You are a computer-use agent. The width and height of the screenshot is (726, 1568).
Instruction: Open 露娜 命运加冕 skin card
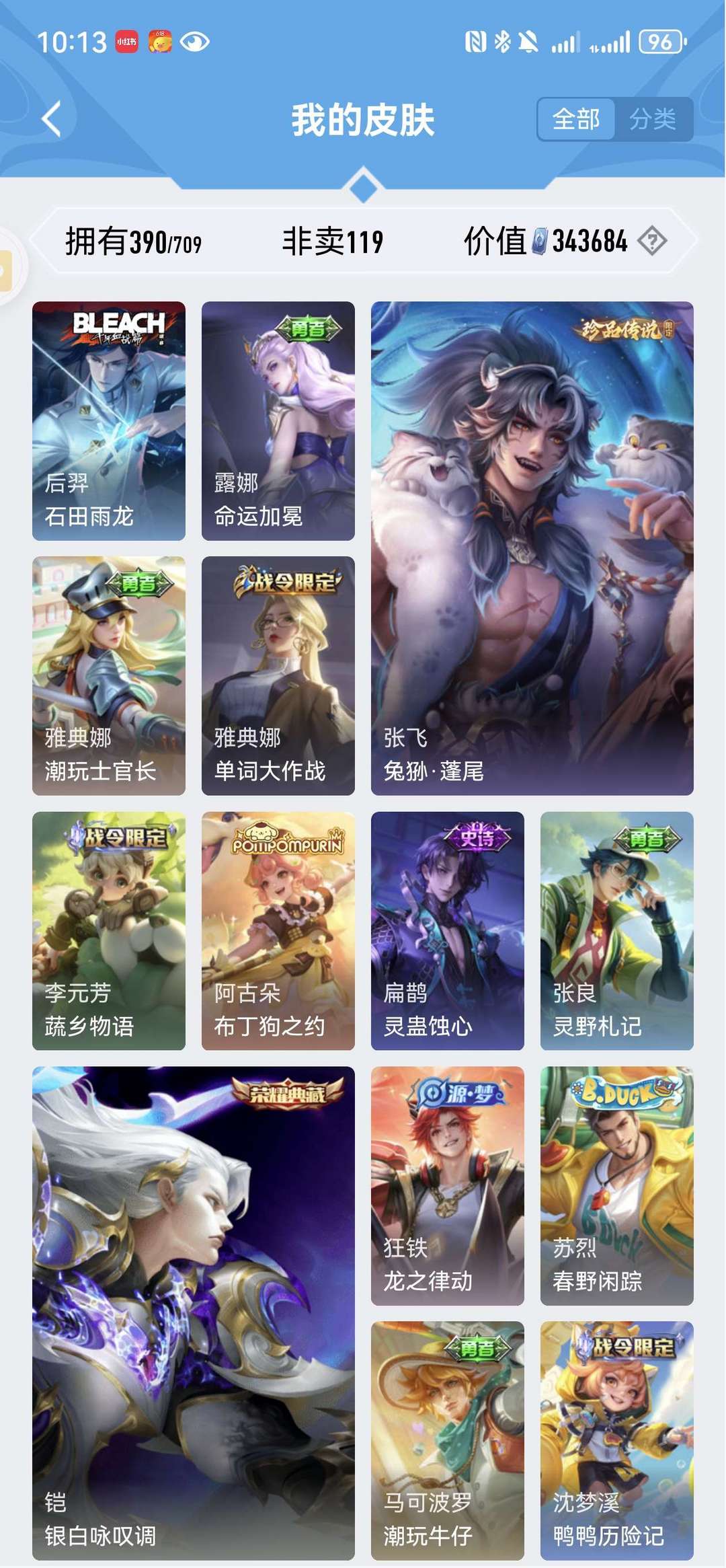[278, 421]
